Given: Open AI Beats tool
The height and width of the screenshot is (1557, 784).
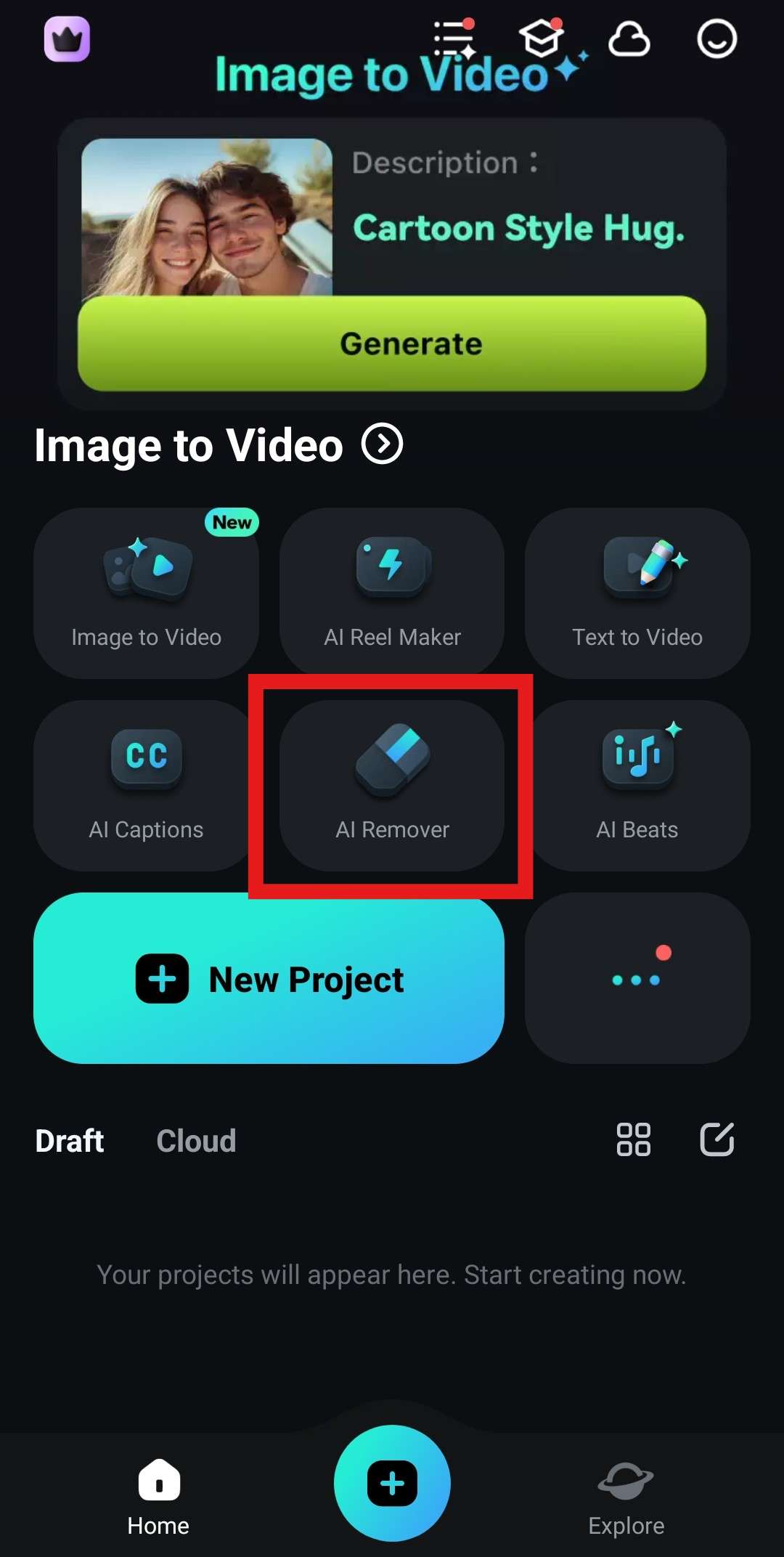Looking at the screenshot, I should (x=637, y=786).
